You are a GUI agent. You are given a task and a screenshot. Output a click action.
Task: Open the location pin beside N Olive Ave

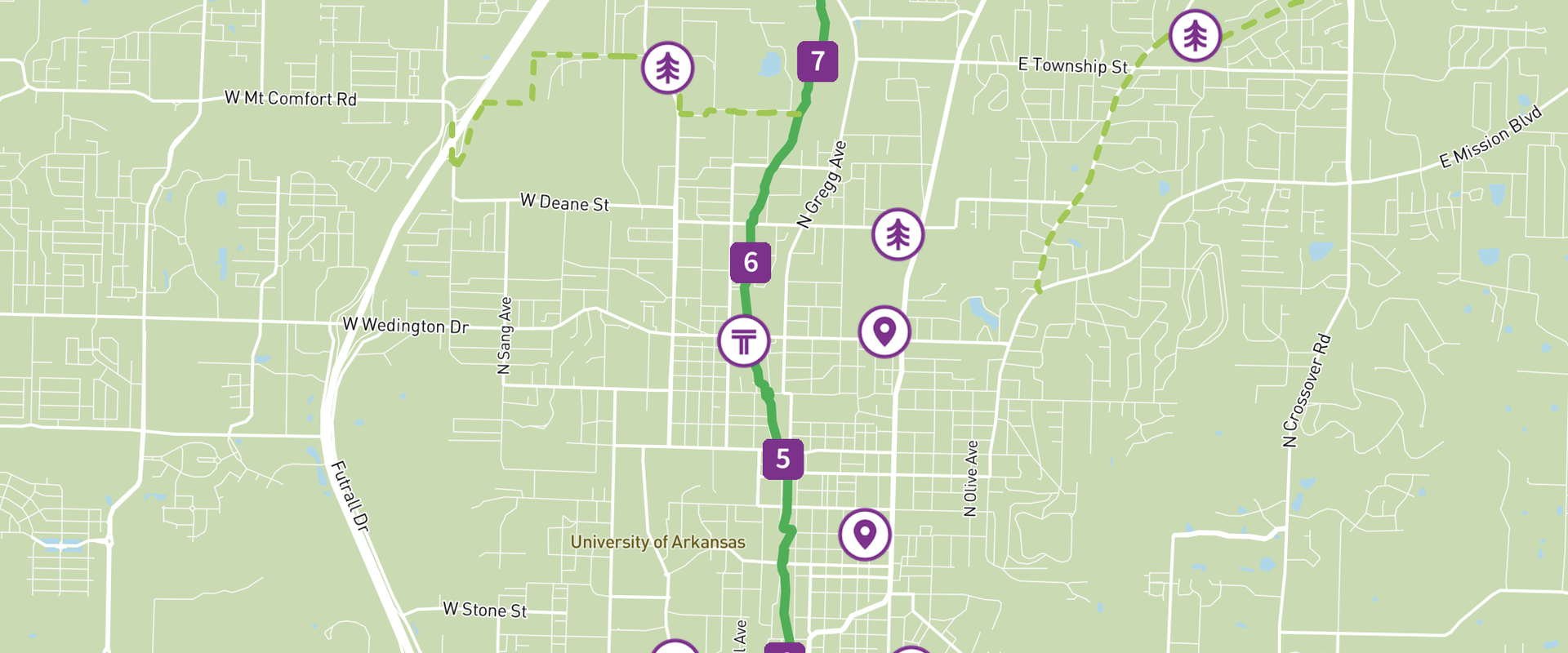[865, 535]
